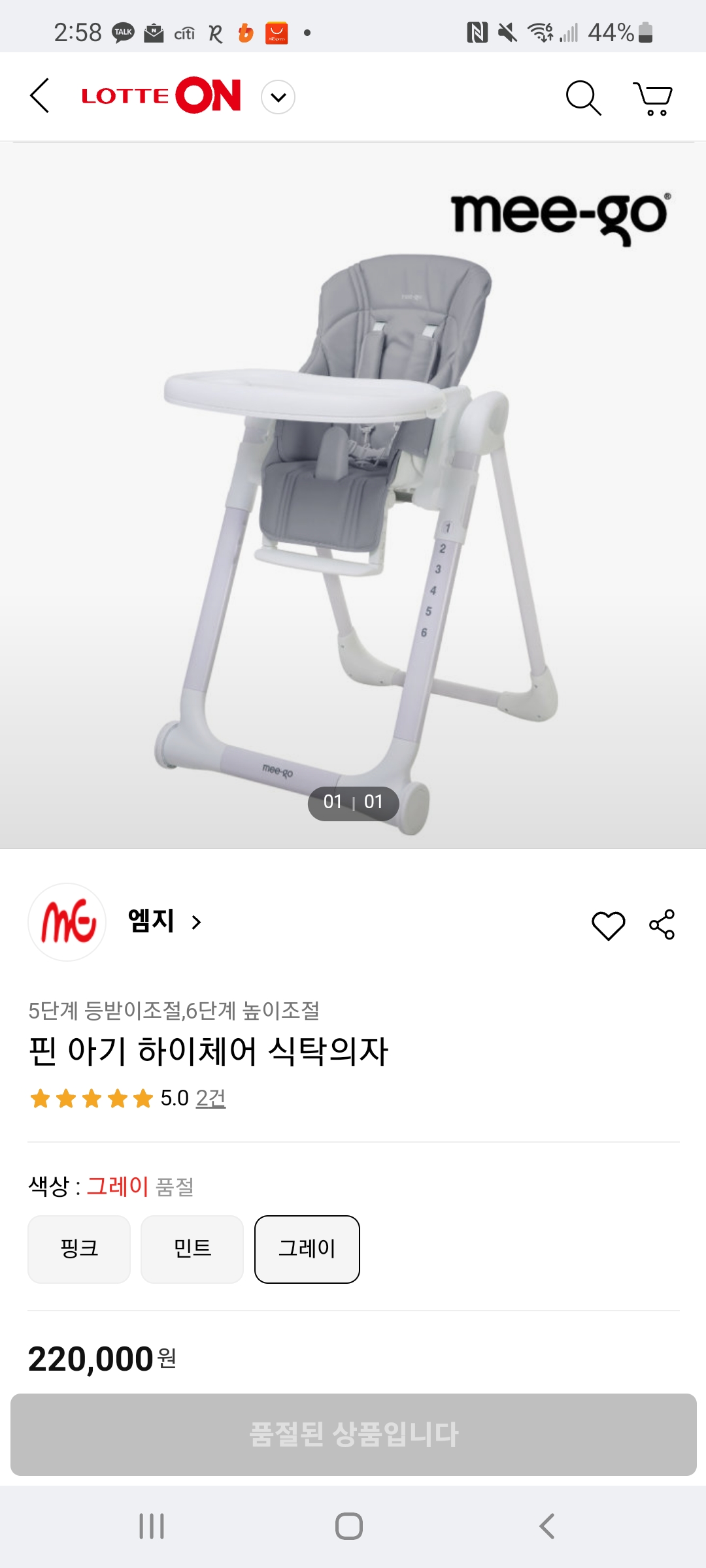The image size is (706, 1568).
Task: Select the 핑크 color option
Action: coord(79,1249)
